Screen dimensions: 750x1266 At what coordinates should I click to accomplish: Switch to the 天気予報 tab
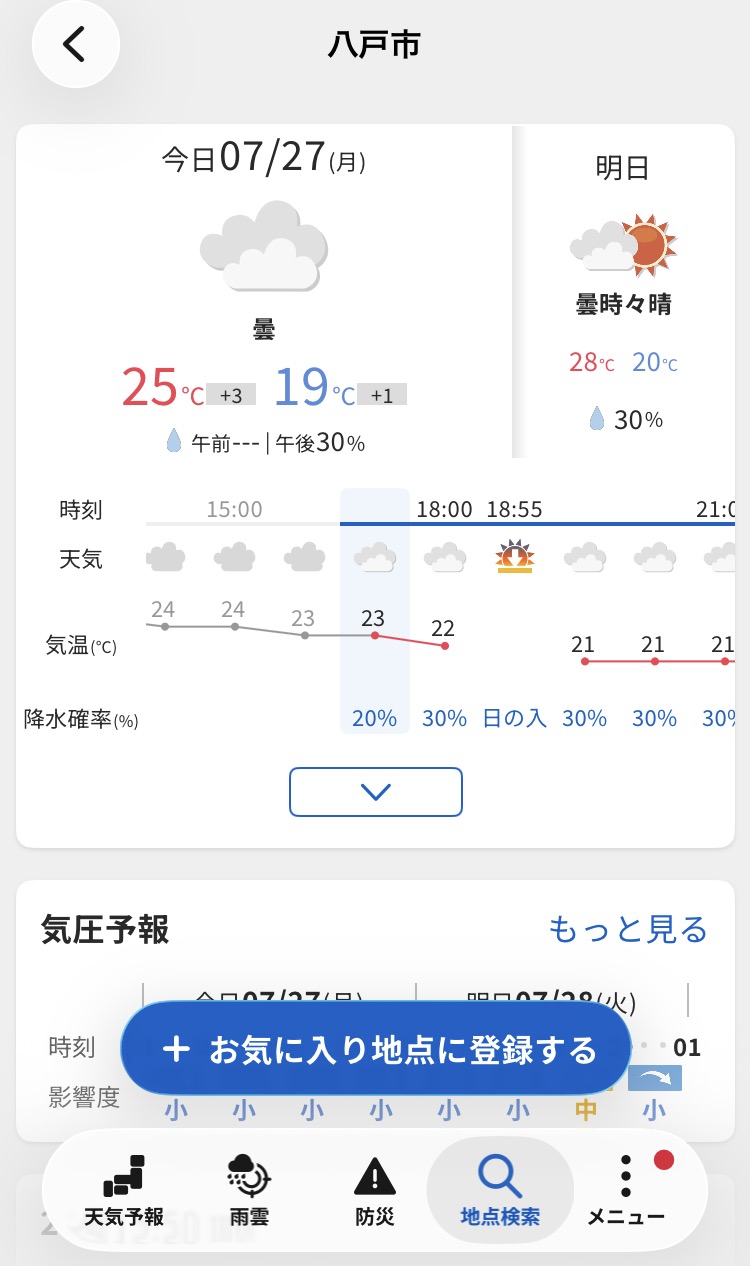pyautogui.click(x=124, y=1191)
